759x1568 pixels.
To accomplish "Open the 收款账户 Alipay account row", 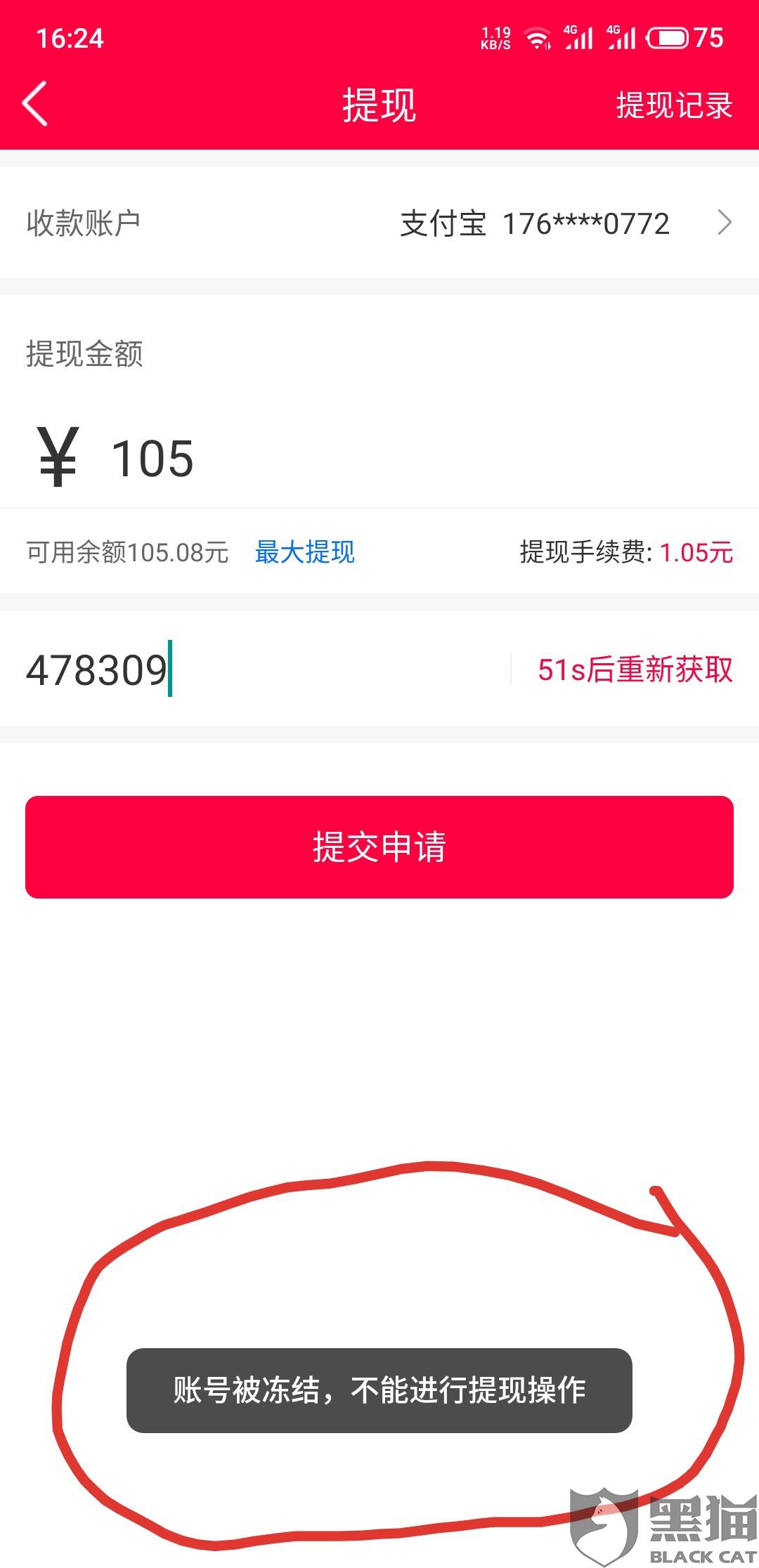I will point(379,223).
